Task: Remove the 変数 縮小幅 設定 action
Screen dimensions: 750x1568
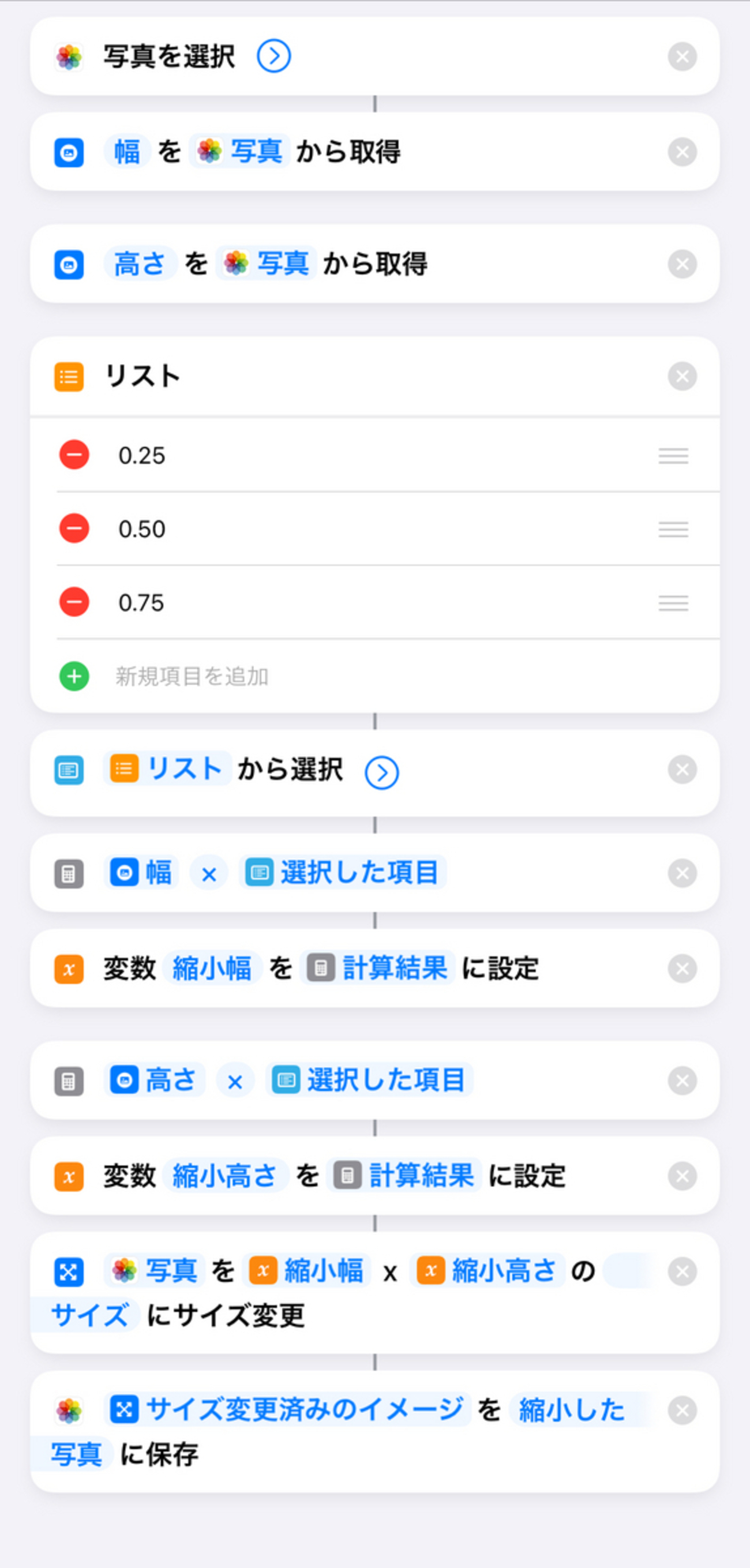Action: coord(682,969)
